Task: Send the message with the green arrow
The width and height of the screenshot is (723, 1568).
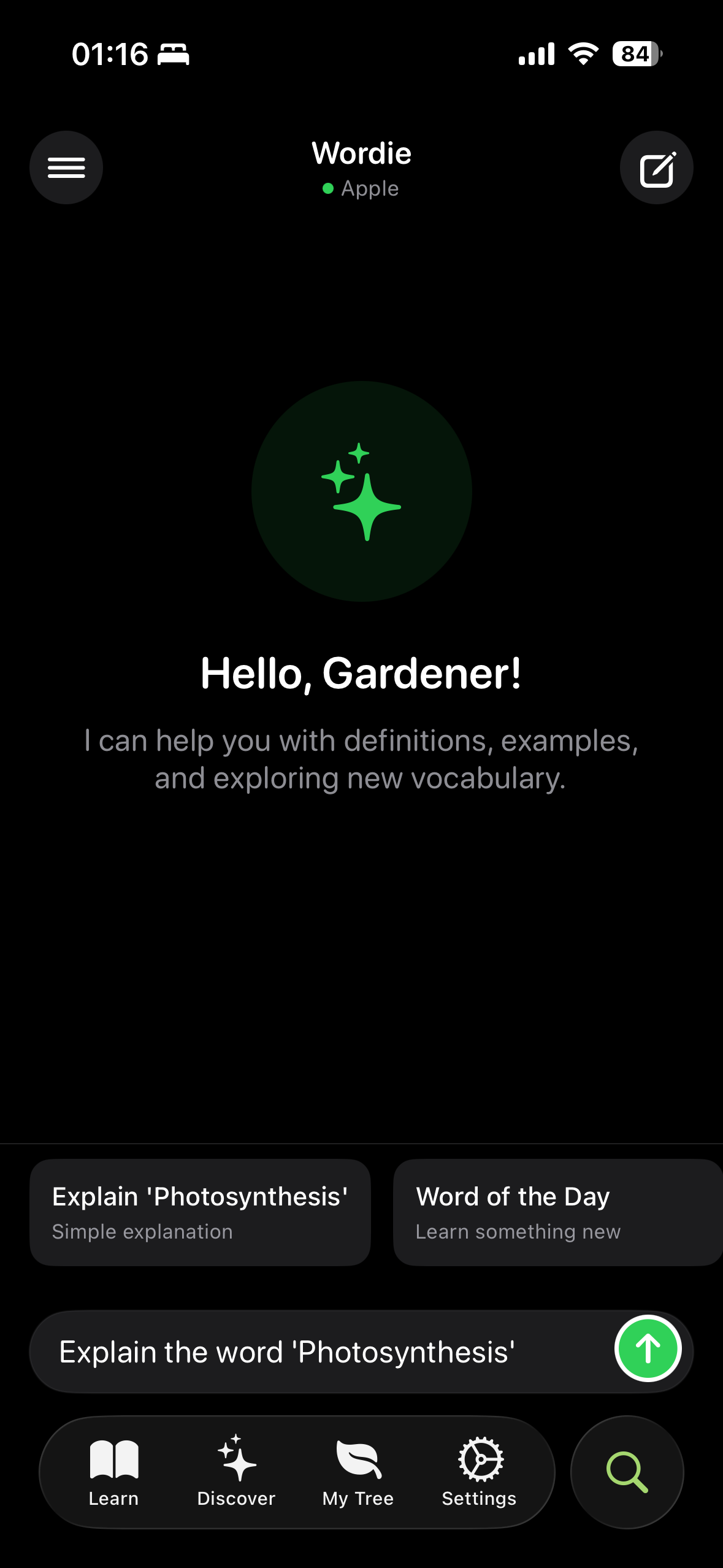Action: click(x=648, y=1348)
